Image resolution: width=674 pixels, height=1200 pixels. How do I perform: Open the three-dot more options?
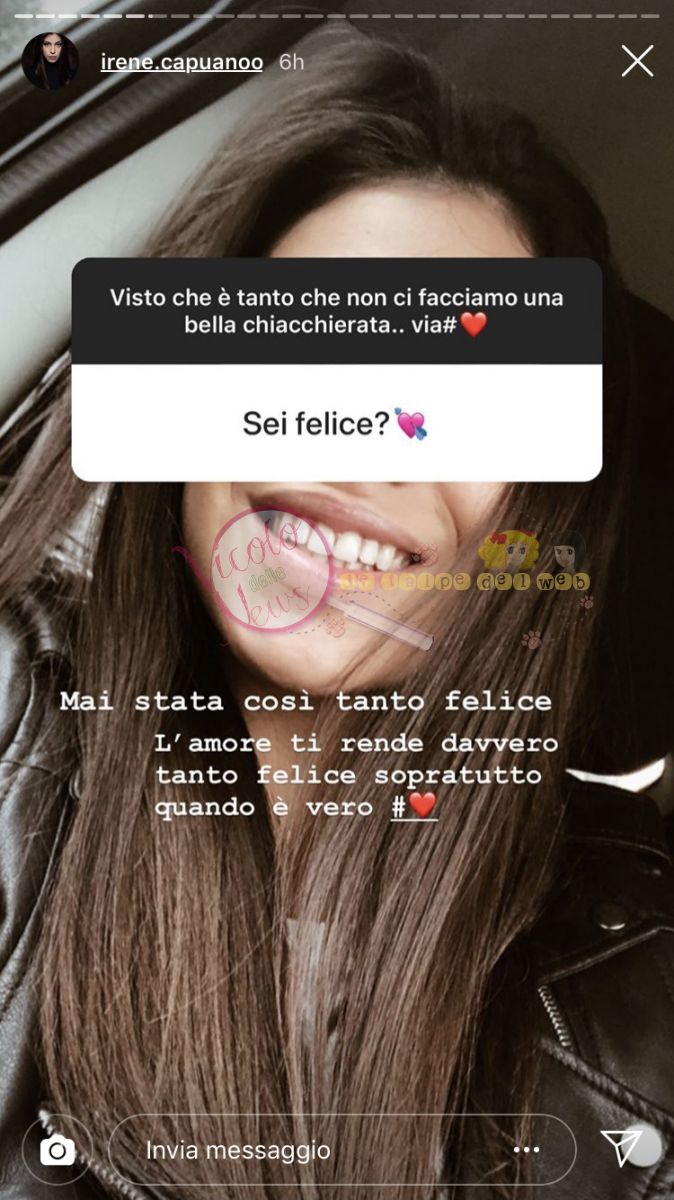527,1150
